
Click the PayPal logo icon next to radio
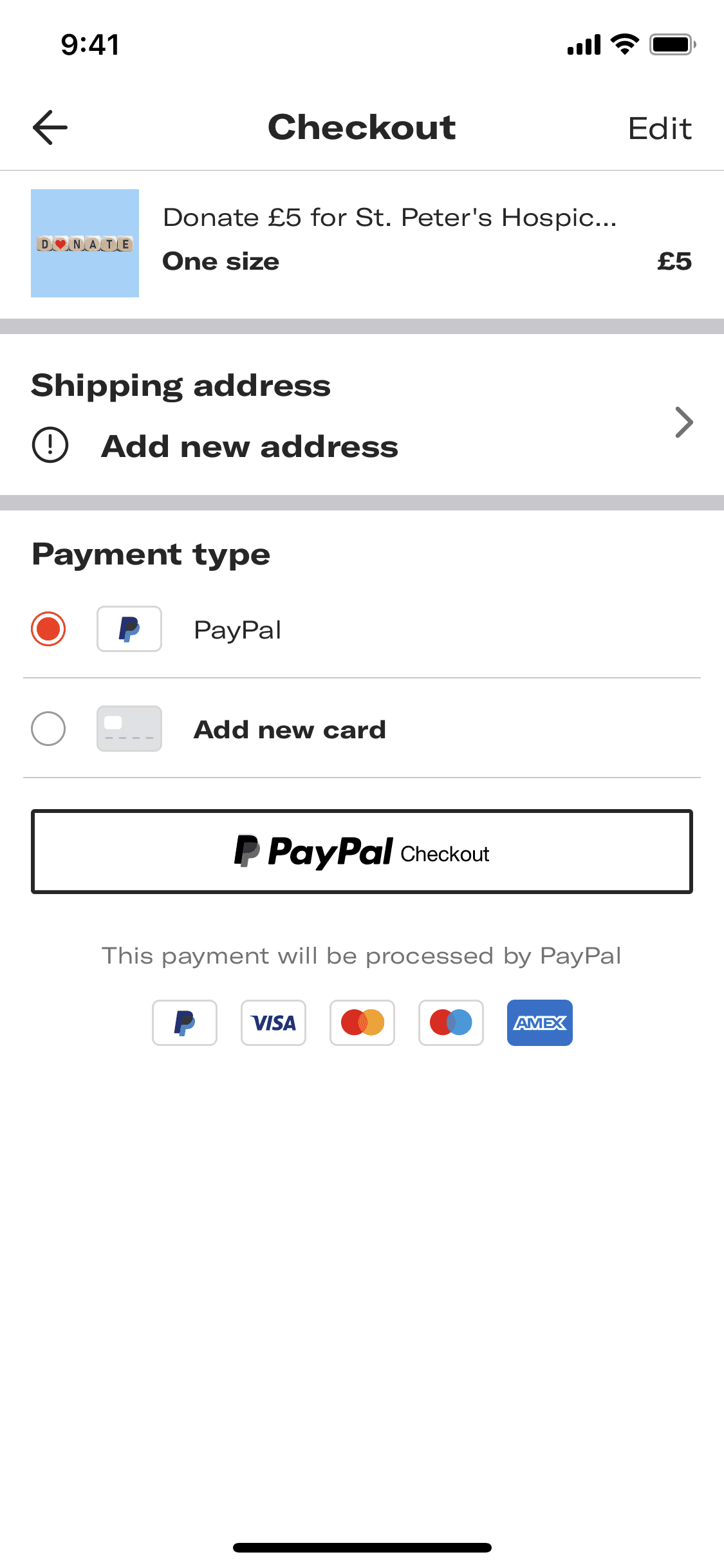pyautogui.click(x=129, y=629)
